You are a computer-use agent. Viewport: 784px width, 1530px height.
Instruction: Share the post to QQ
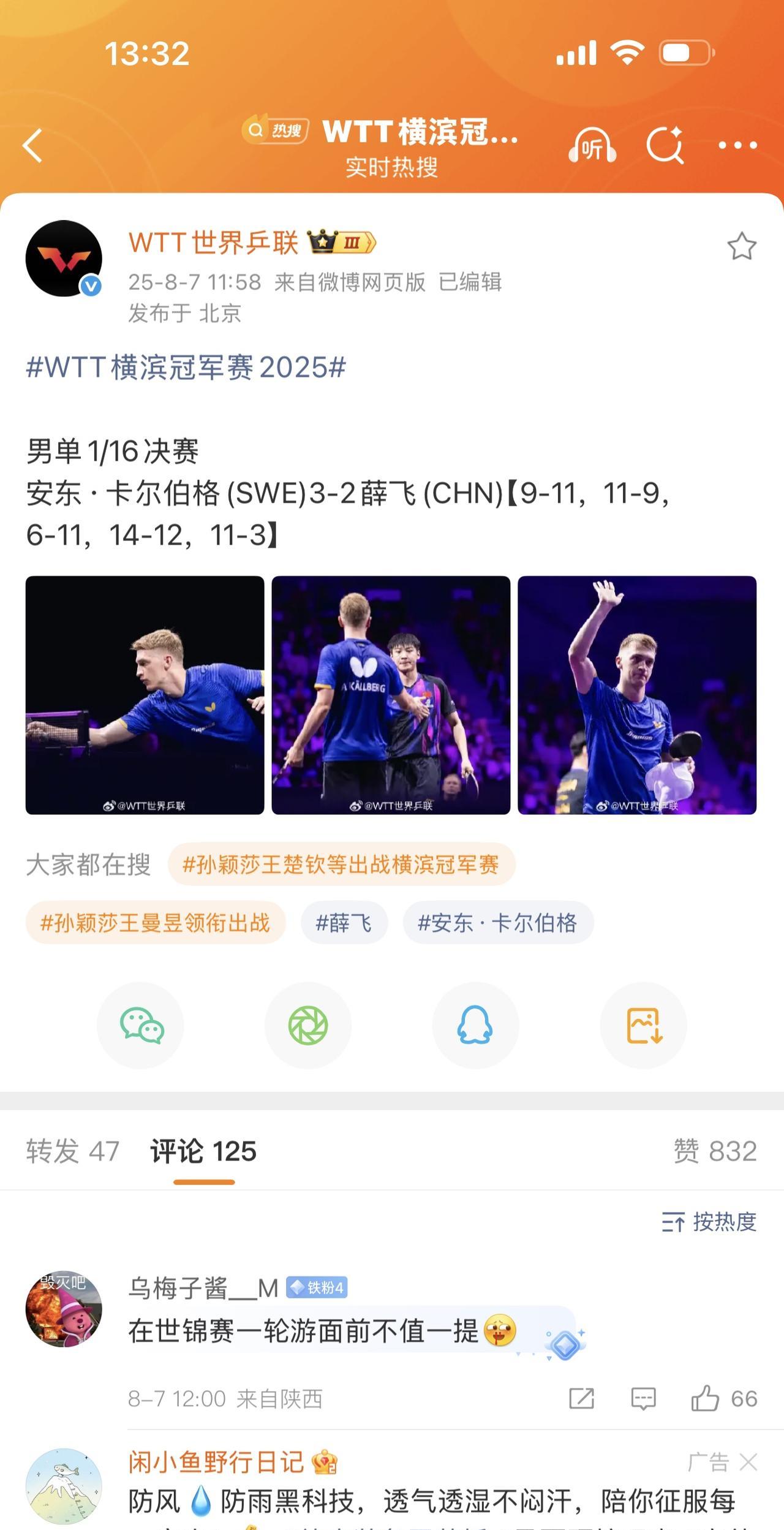click(x=475, y=1026)
